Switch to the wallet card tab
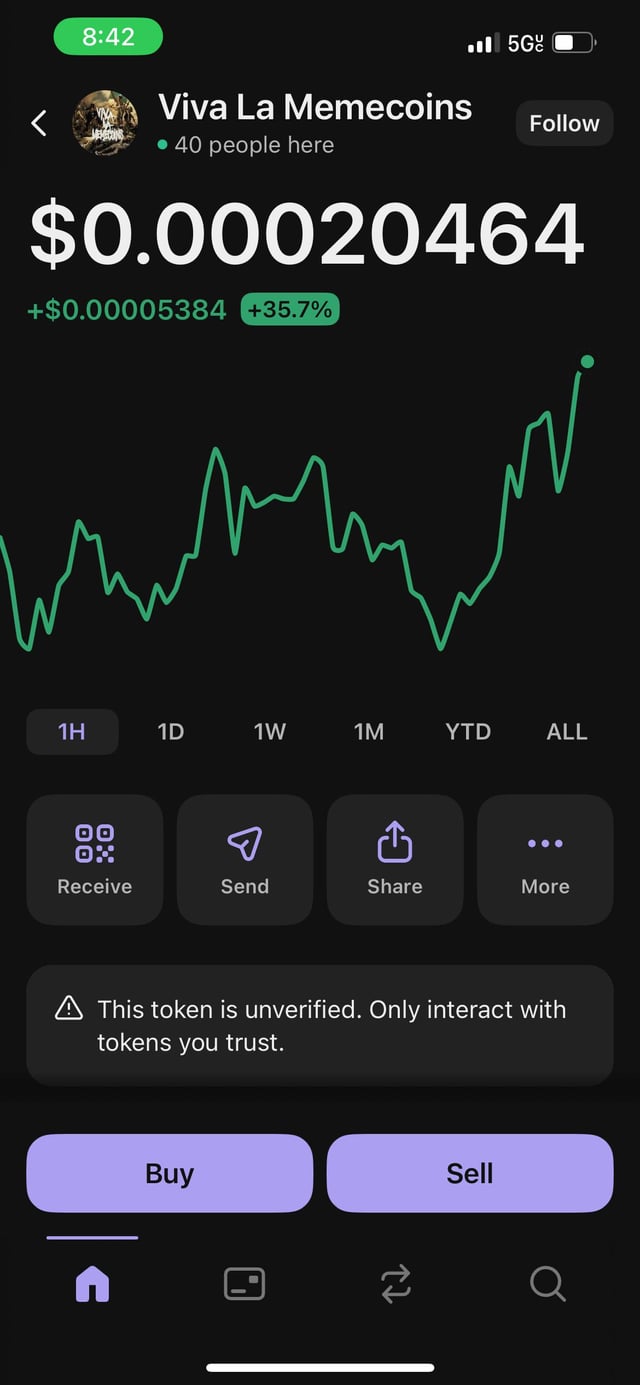The width and height of the screenshot is (640, 1385). (x=244, y=1283)
